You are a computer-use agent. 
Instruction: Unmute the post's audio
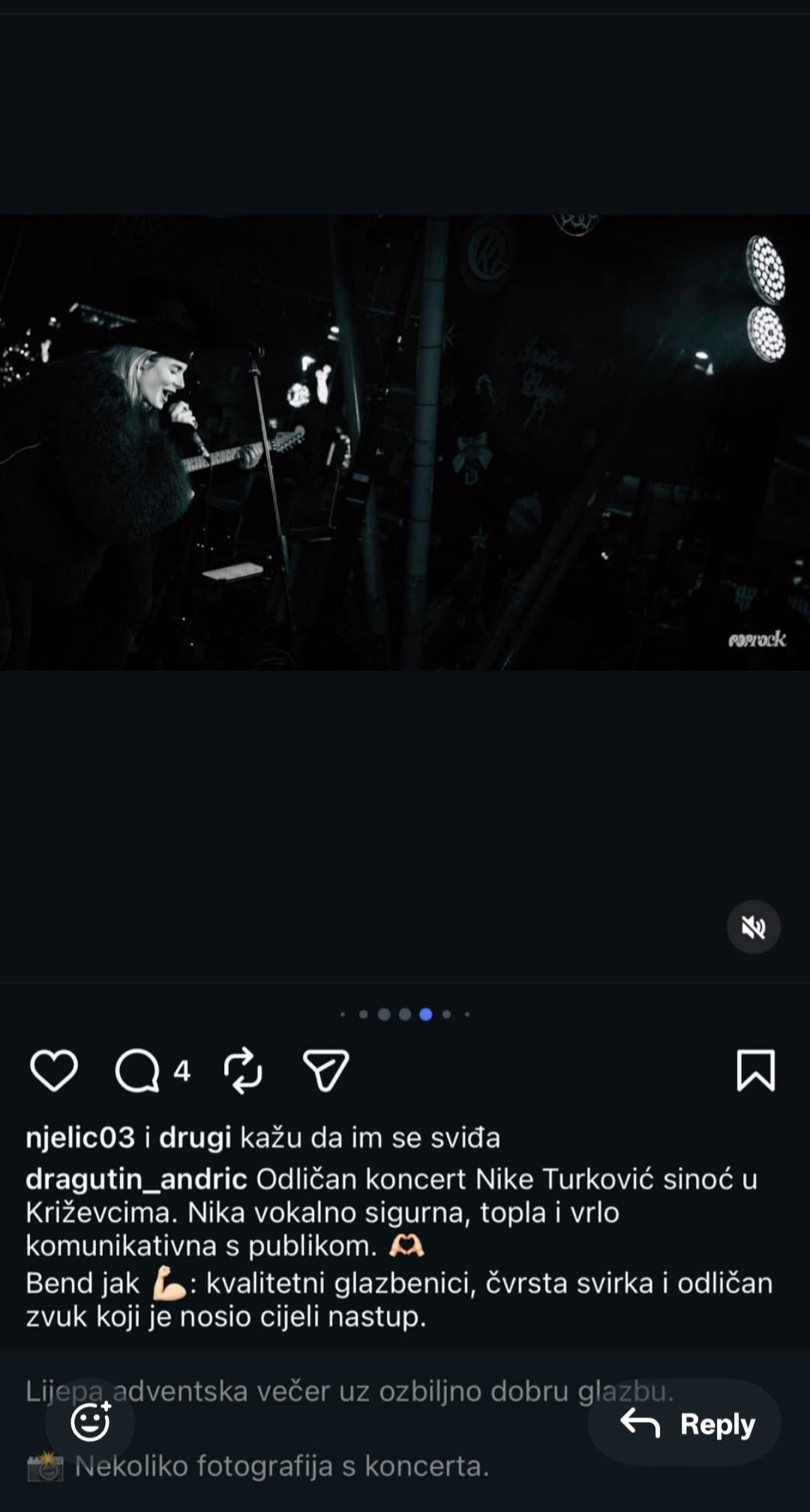753,927
